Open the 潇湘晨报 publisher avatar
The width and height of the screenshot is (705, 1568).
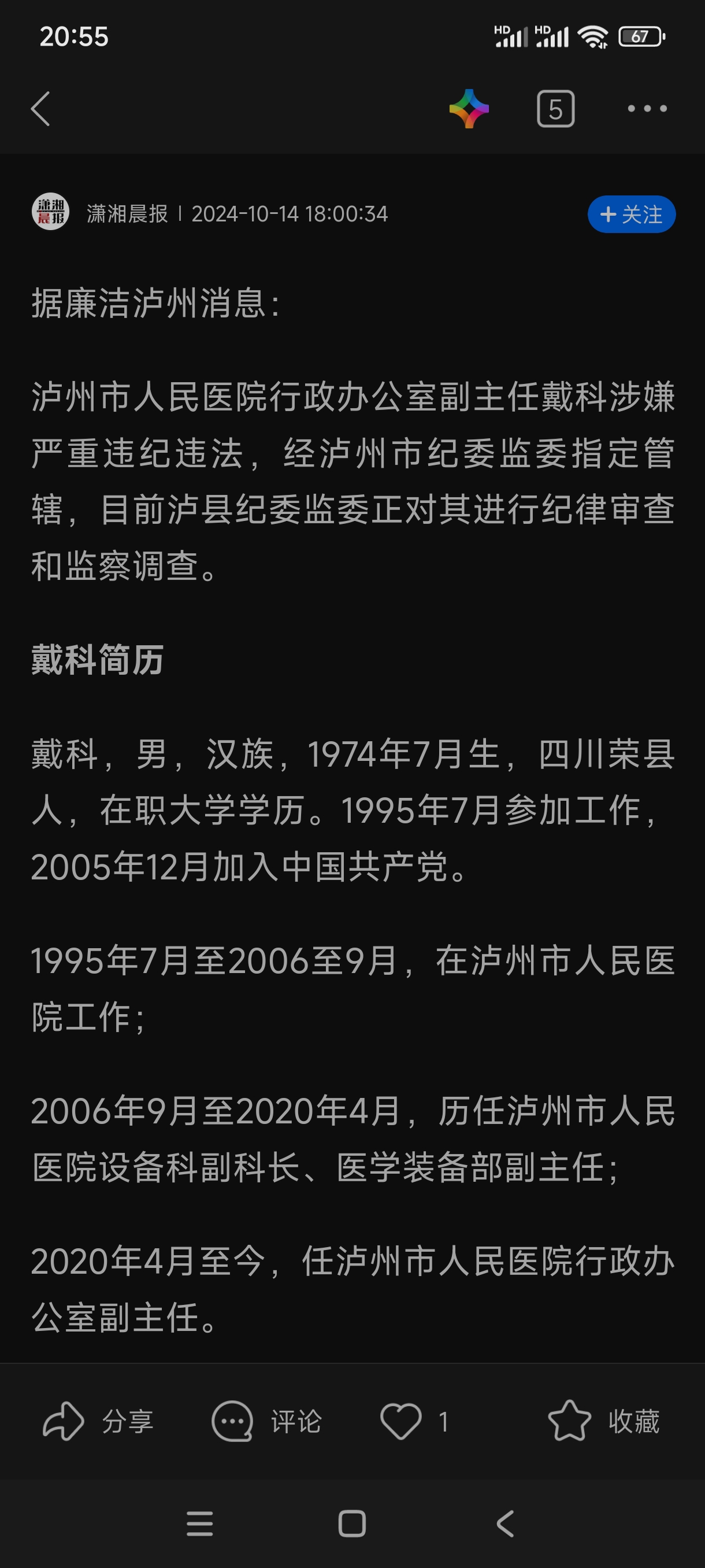coord(50,212)
